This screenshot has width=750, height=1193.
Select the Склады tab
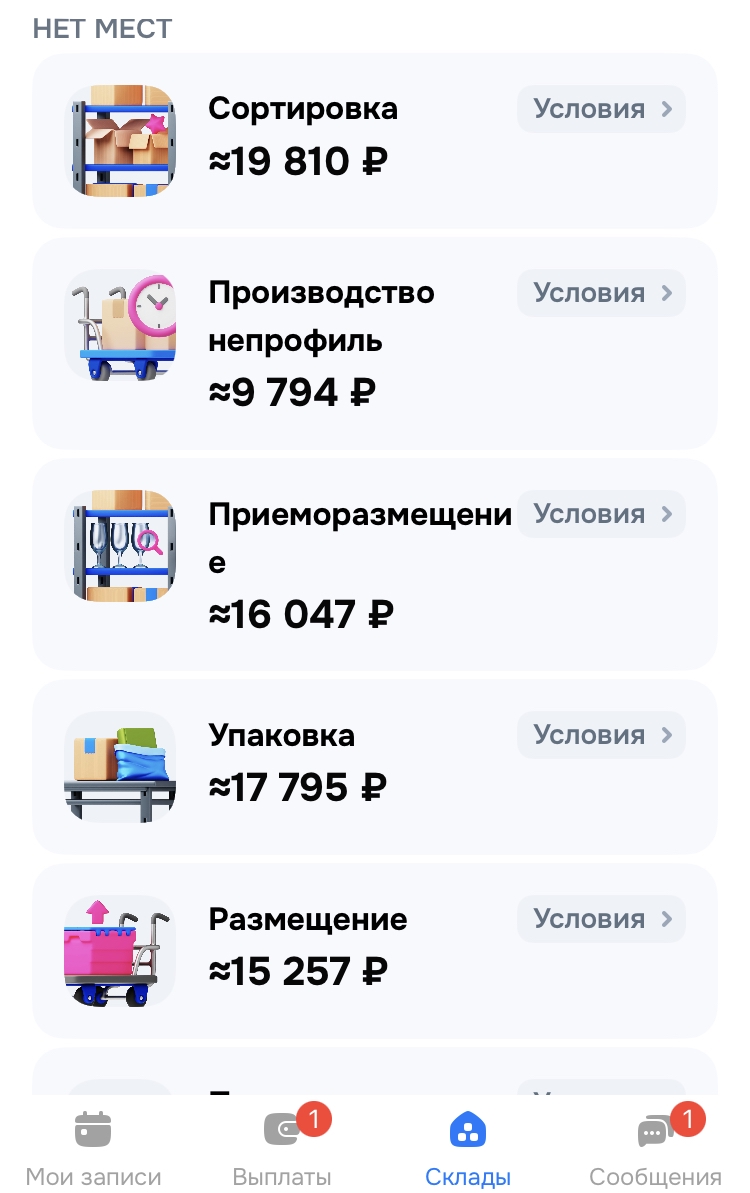pos(468,1148)
